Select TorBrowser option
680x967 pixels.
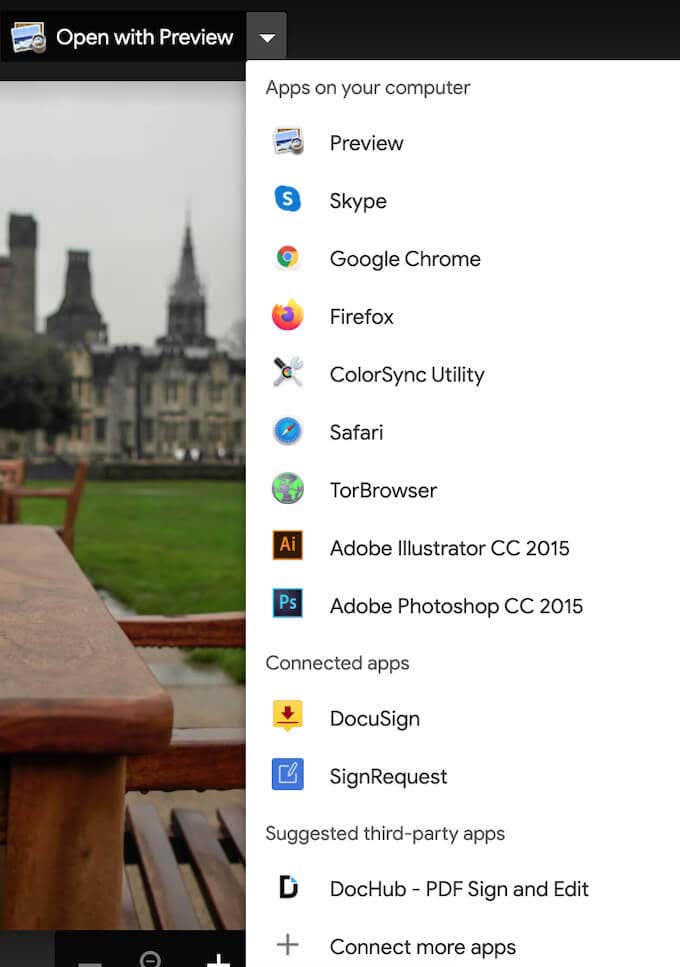pyautogui.click(x=383, y=491)
